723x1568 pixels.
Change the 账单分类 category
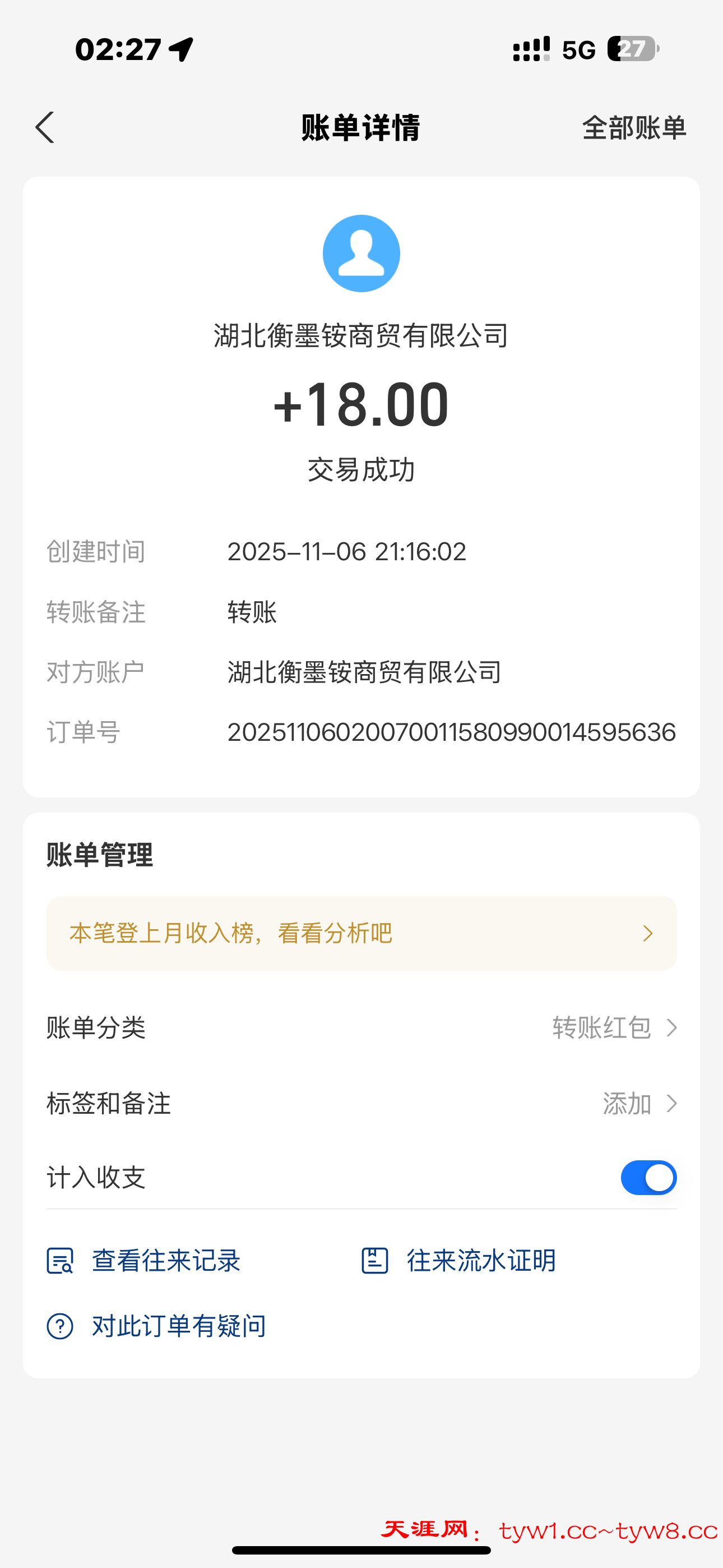(x=614, y=1027)
